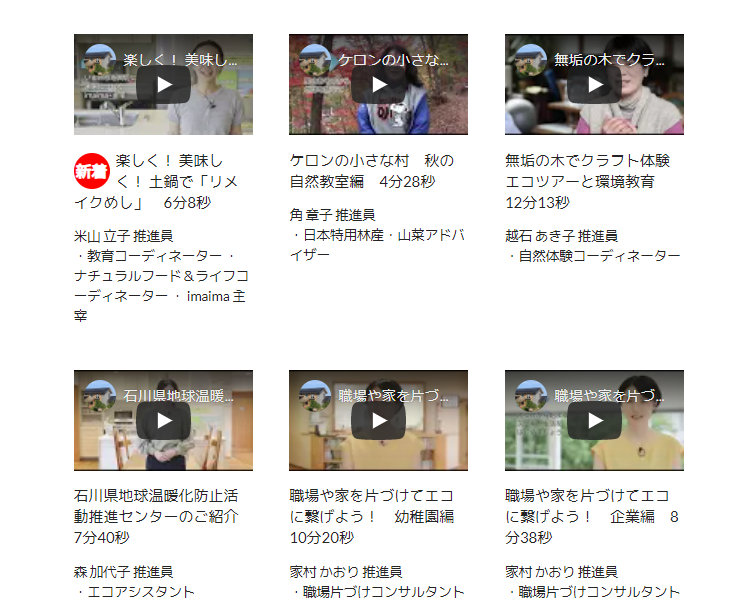Open the 無垢の木でクラ… video title link
This screenshot has width=752, height=615.
(609, 60)
